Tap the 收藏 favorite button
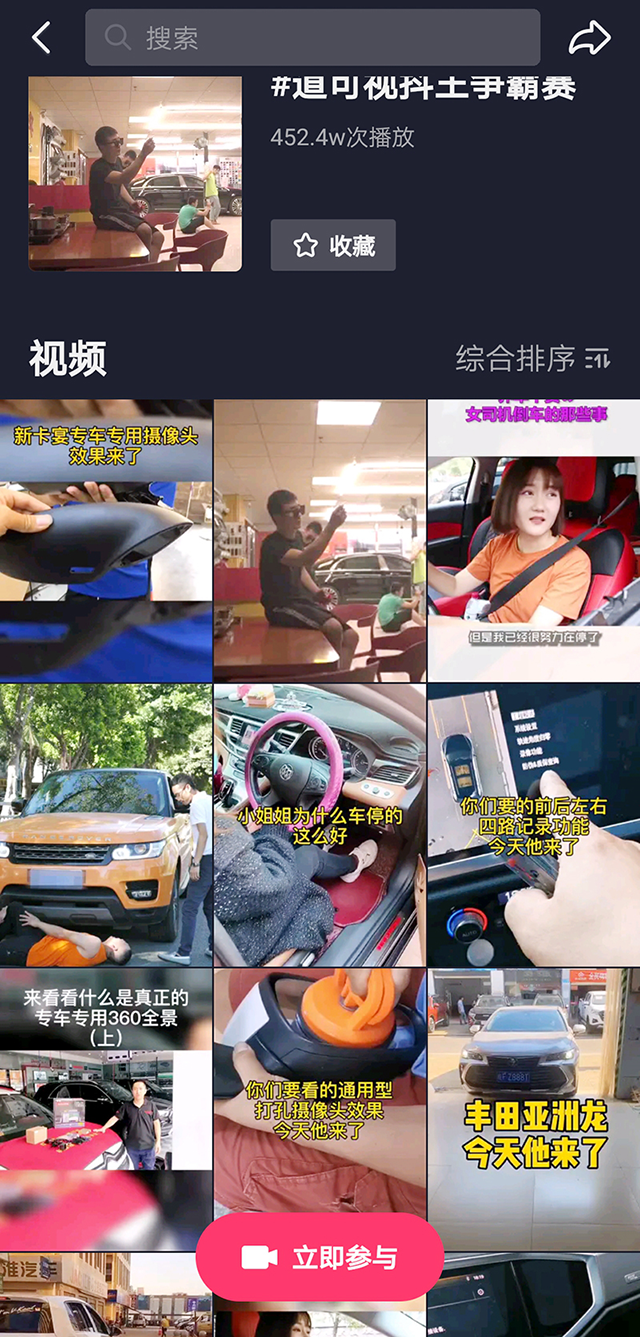 click(x=333, y=246)
